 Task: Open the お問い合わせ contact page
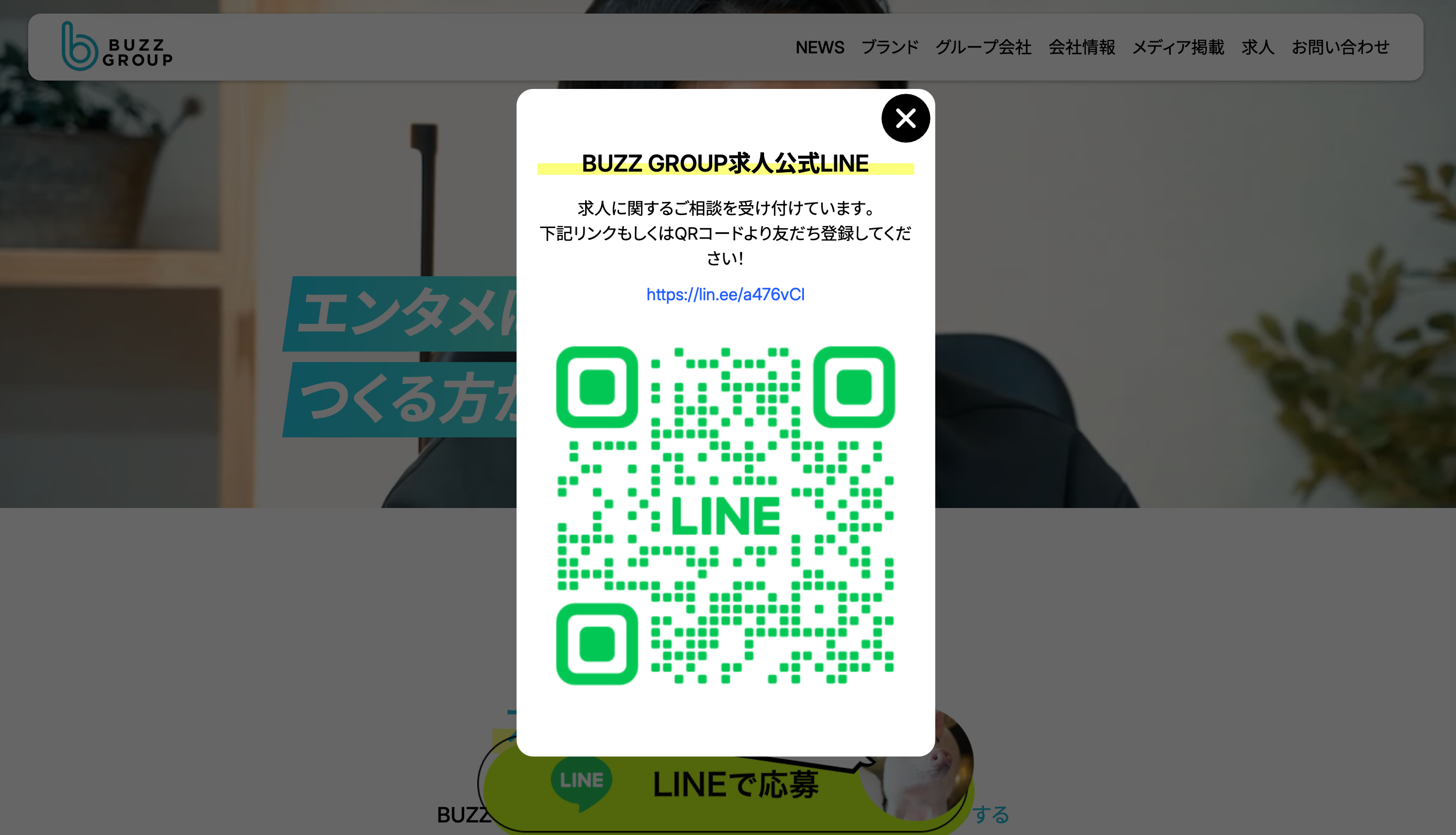coord(1340,47)
